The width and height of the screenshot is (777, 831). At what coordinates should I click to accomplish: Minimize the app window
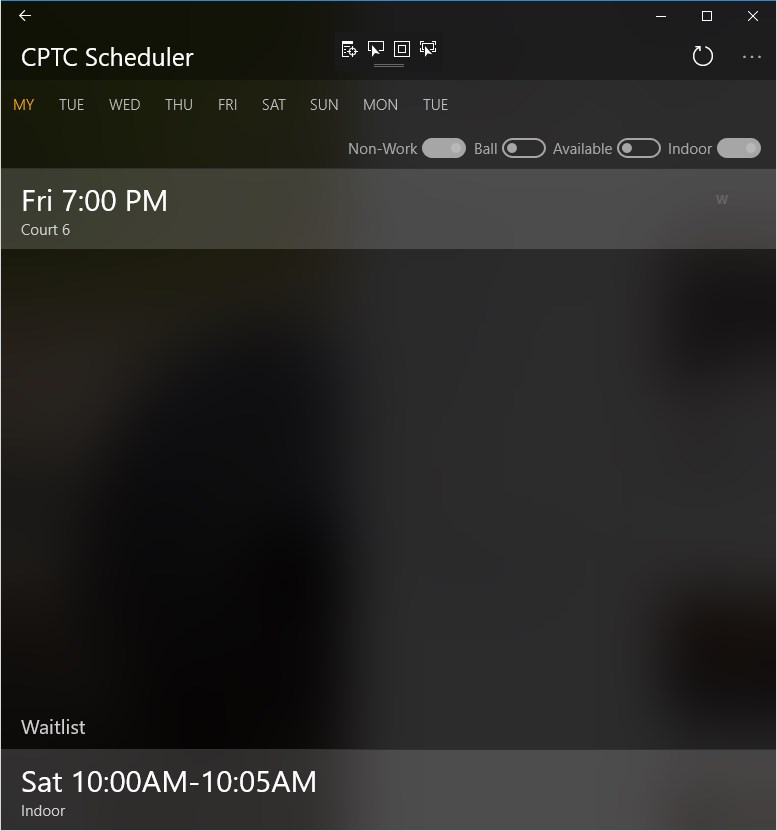click(661, 16)
